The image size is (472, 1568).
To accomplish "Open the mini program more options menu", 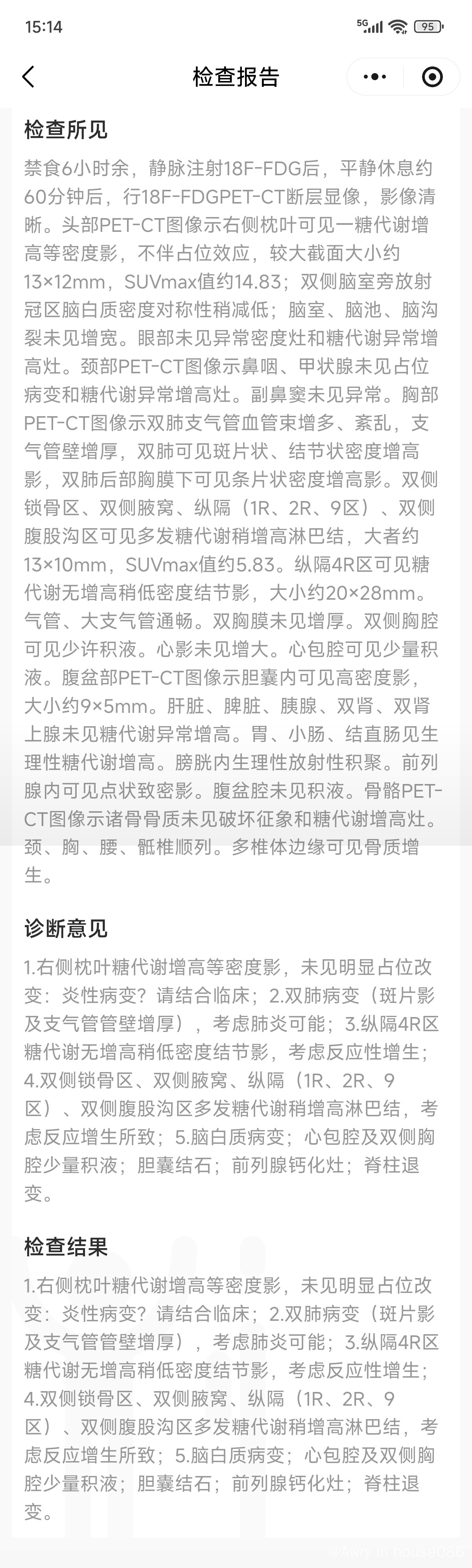I will pos(374,77).
